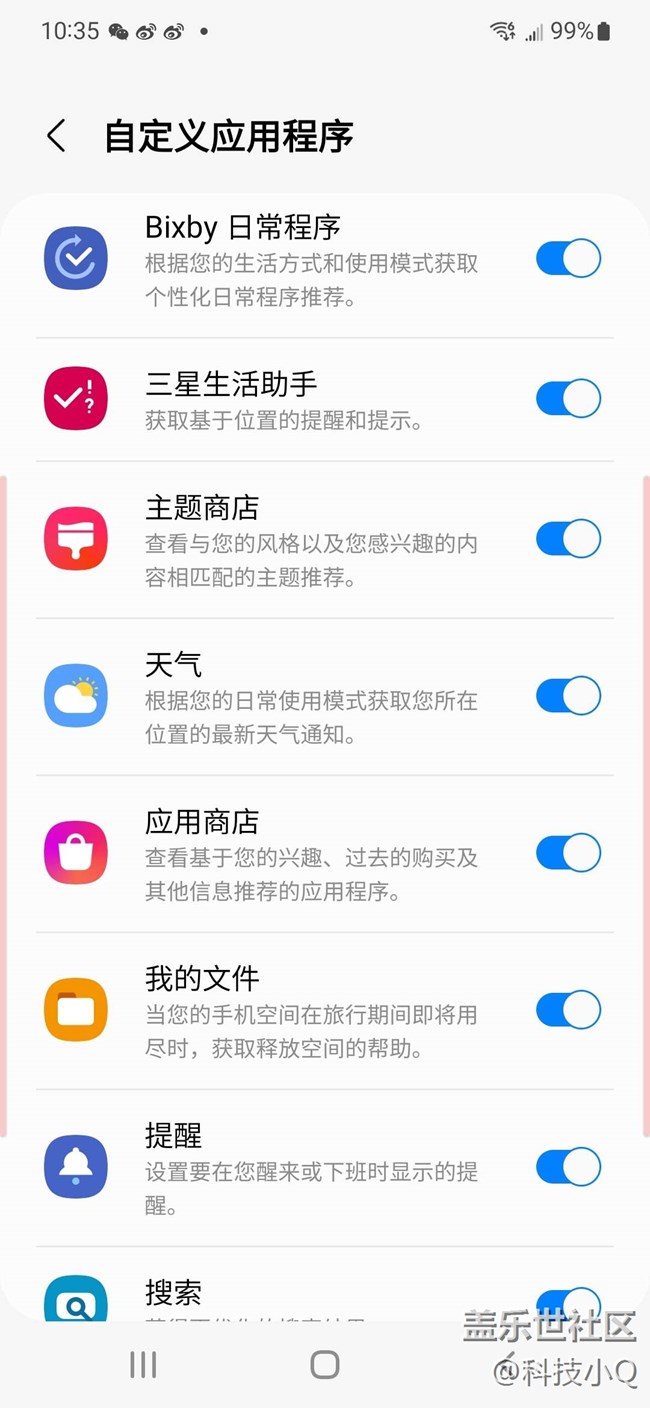This screenshot has width=650, height=1408.
Task: Turn off 主题商店 recommendations
Action: point(568,539)
